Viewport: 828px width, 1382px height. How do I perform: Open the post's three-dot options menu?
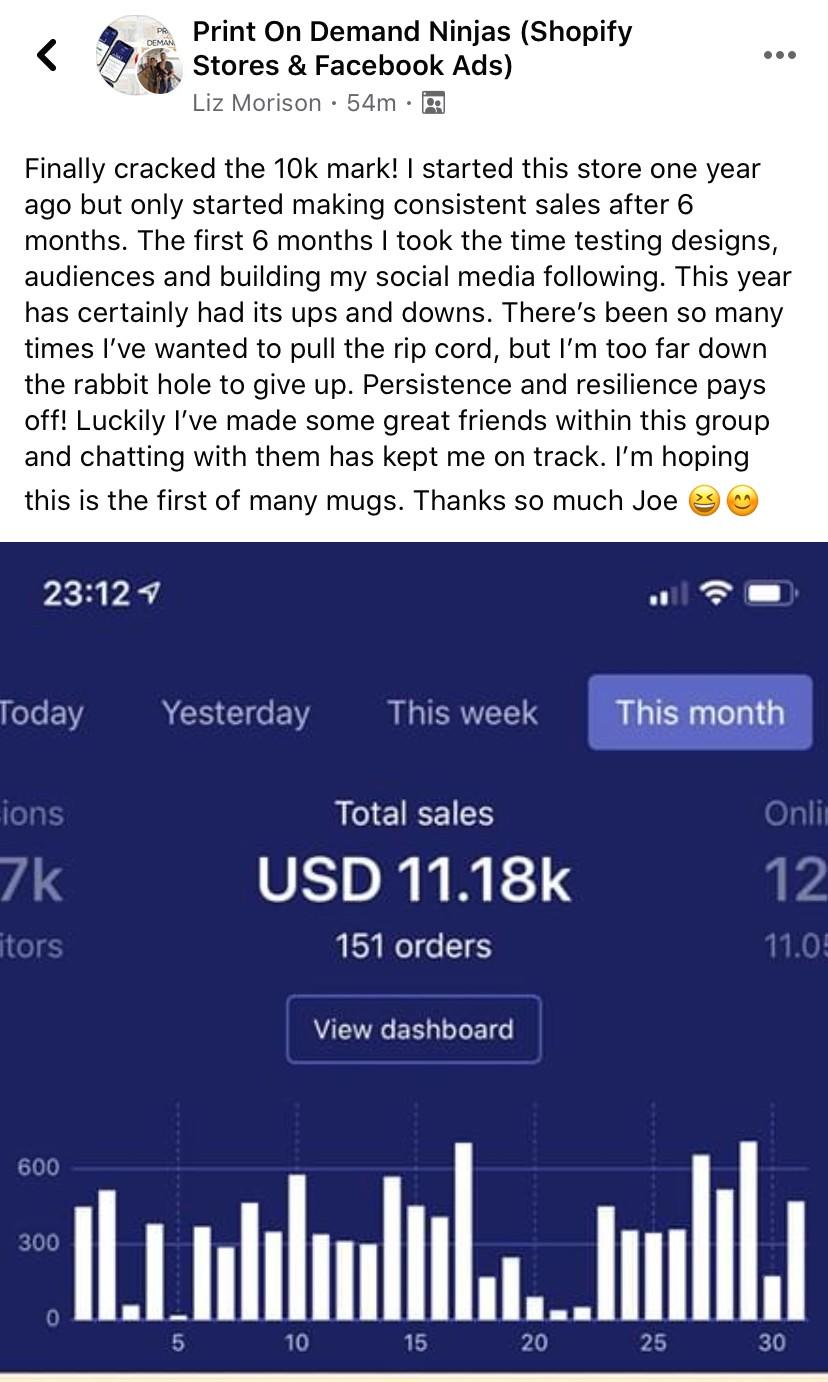779,55
